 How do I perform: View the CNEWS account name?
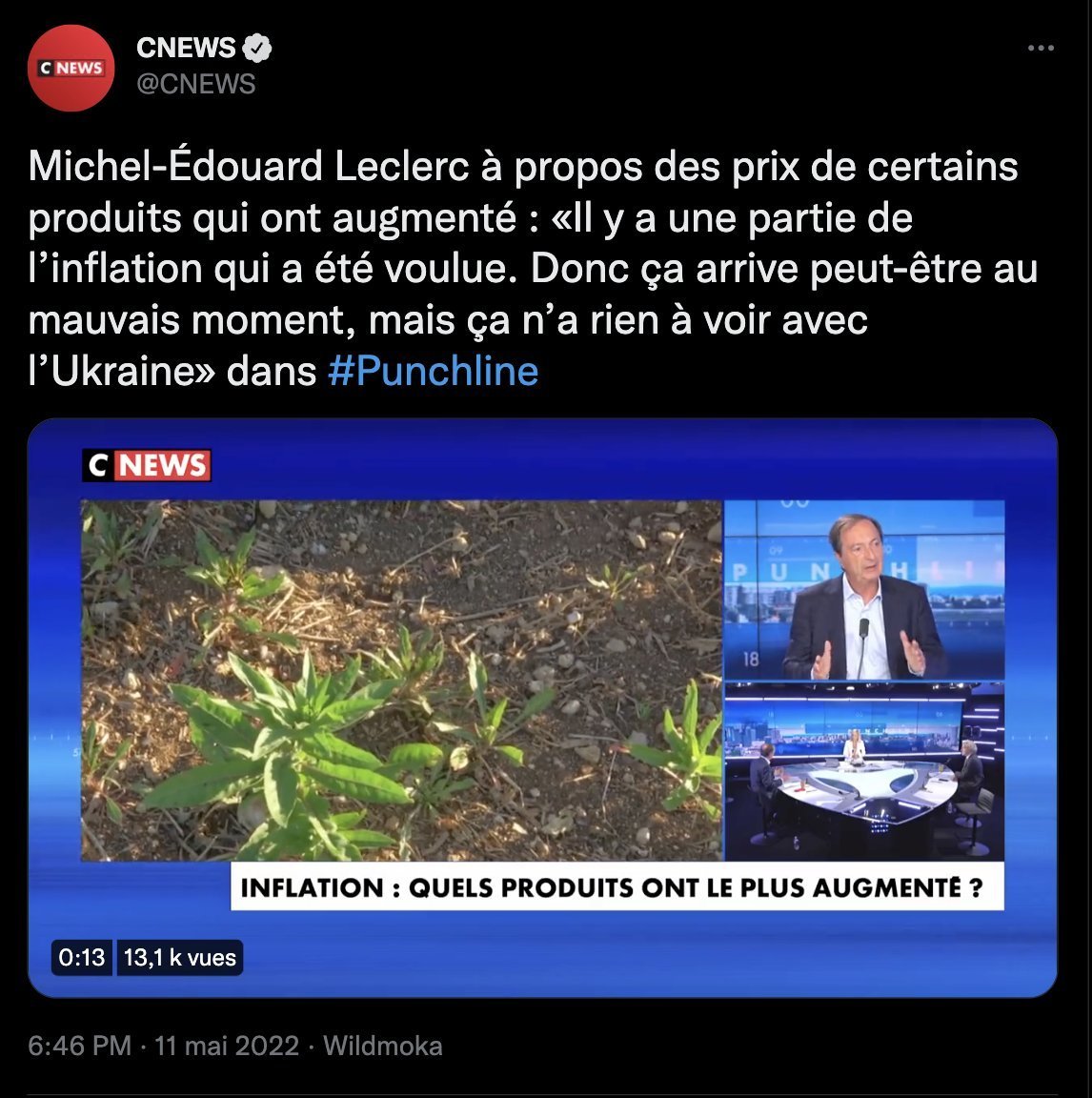186,48
